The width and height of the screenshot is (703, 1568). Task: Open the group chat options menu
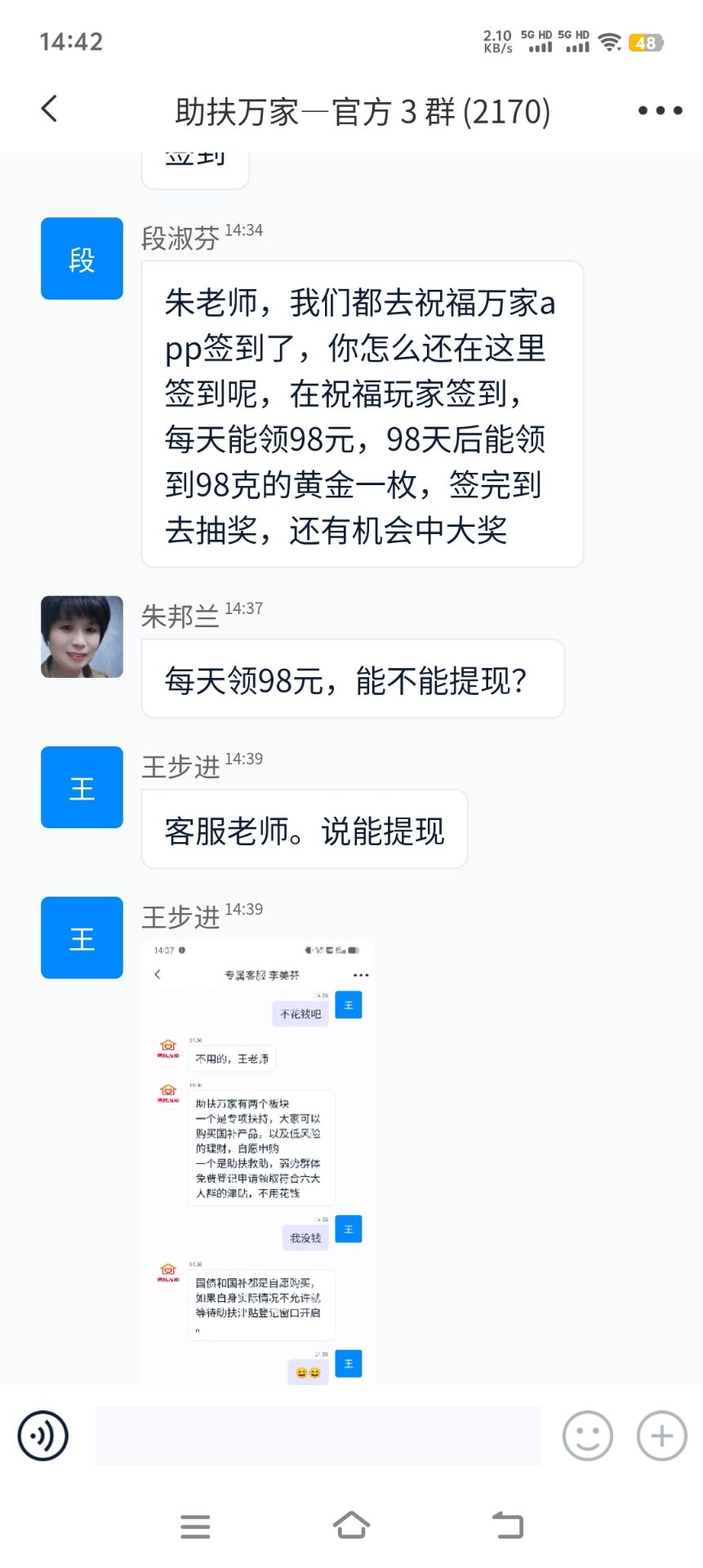pyautogui.click(x=660, y=110)
